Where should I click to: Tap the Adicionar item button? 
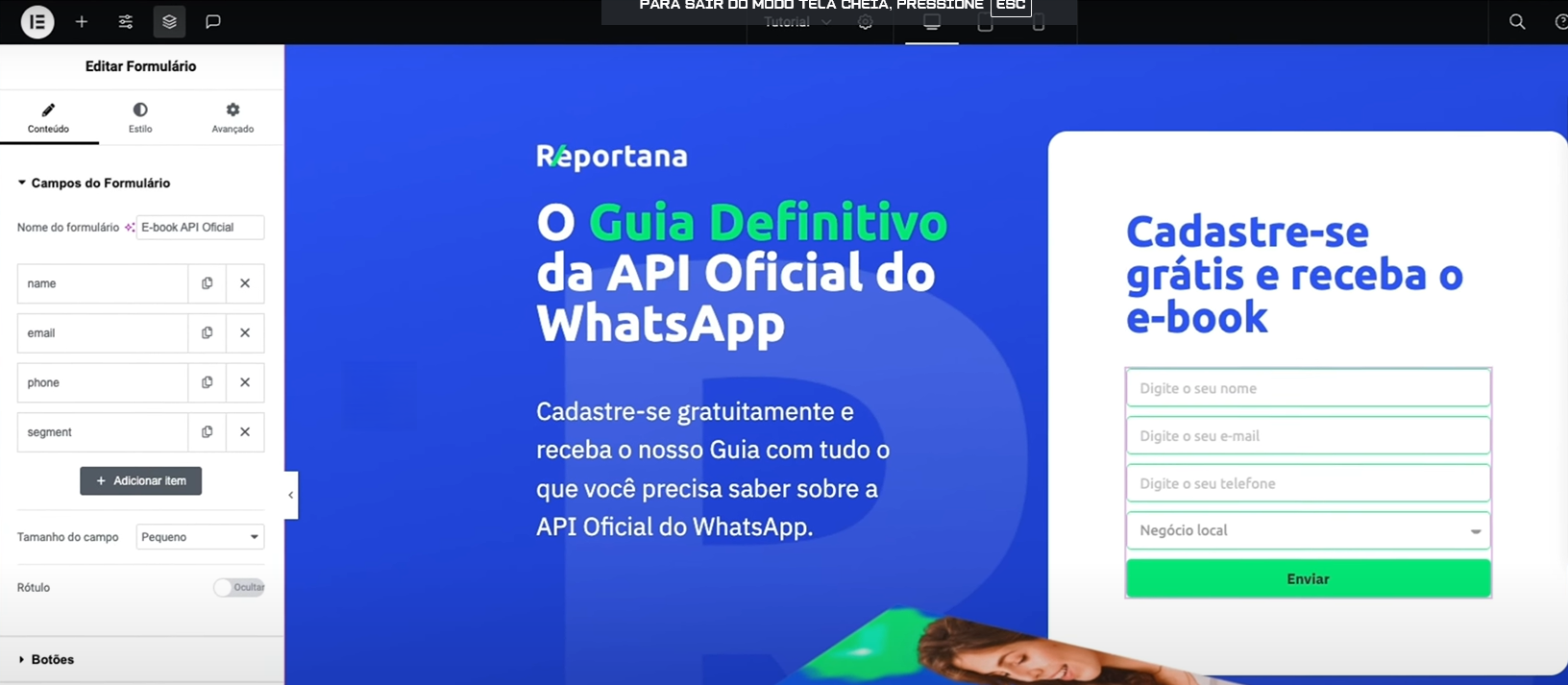point(140,480)
